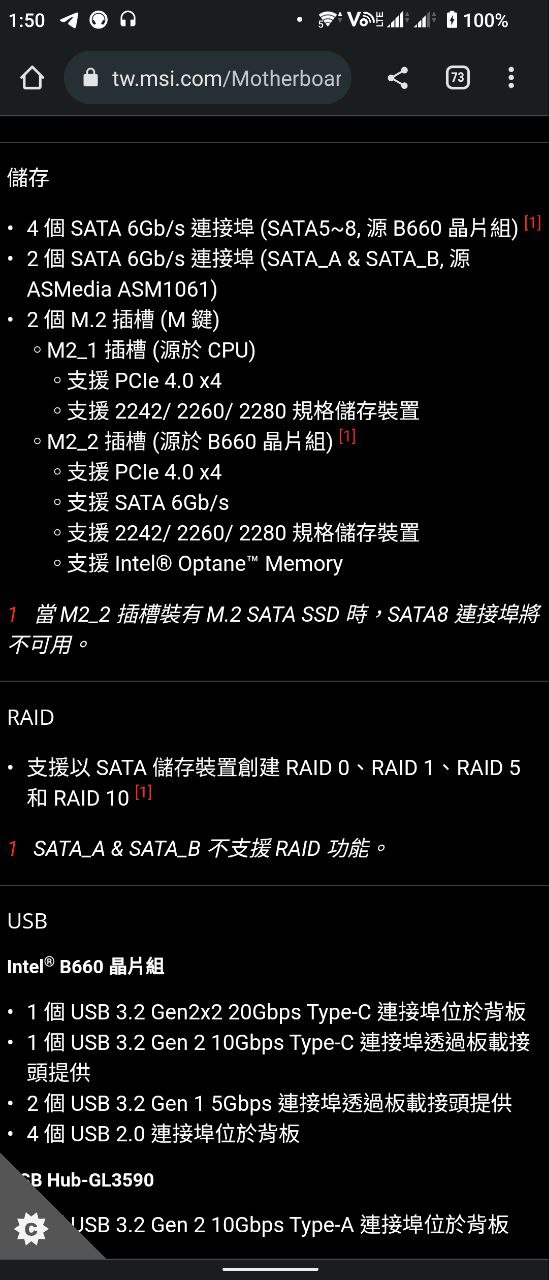Tap the tw.msi.com address bar
Screen dimensions: 549x1280
tap(208, 78)
